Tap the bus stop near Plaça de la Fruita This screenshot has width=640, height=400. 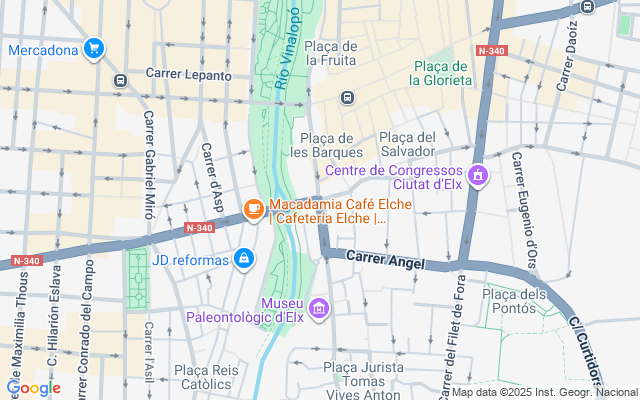(x=347, y=97)
